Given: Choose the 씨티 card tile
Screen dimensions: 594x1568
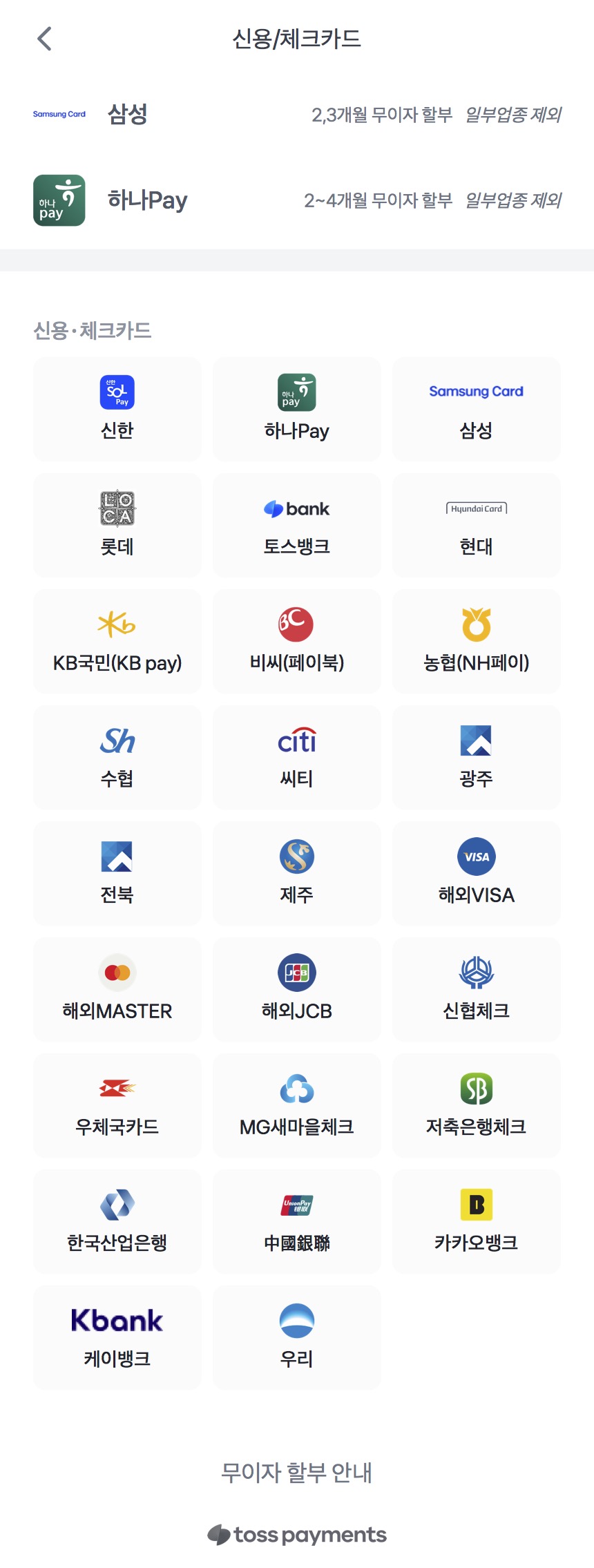Looking at the screenshot, I should 297,757.
